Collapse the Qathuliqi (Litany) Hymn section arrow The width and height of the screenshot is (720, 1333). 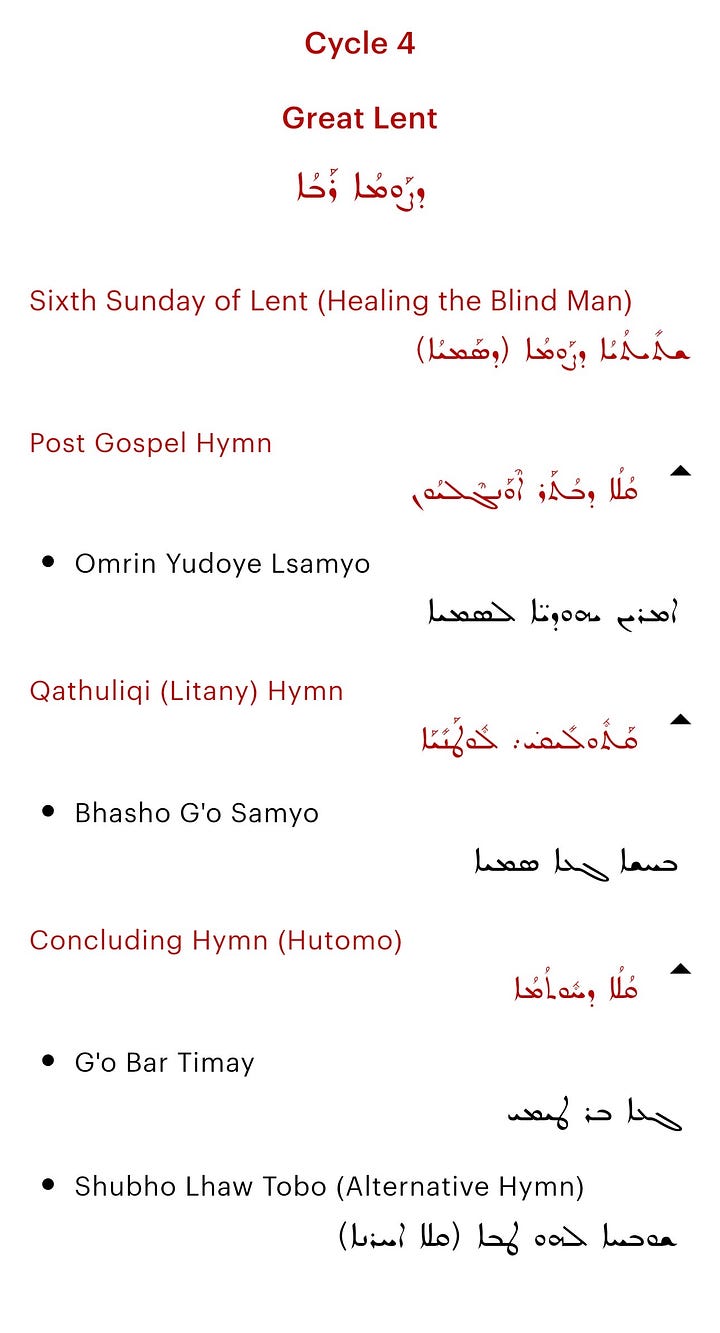680,719
